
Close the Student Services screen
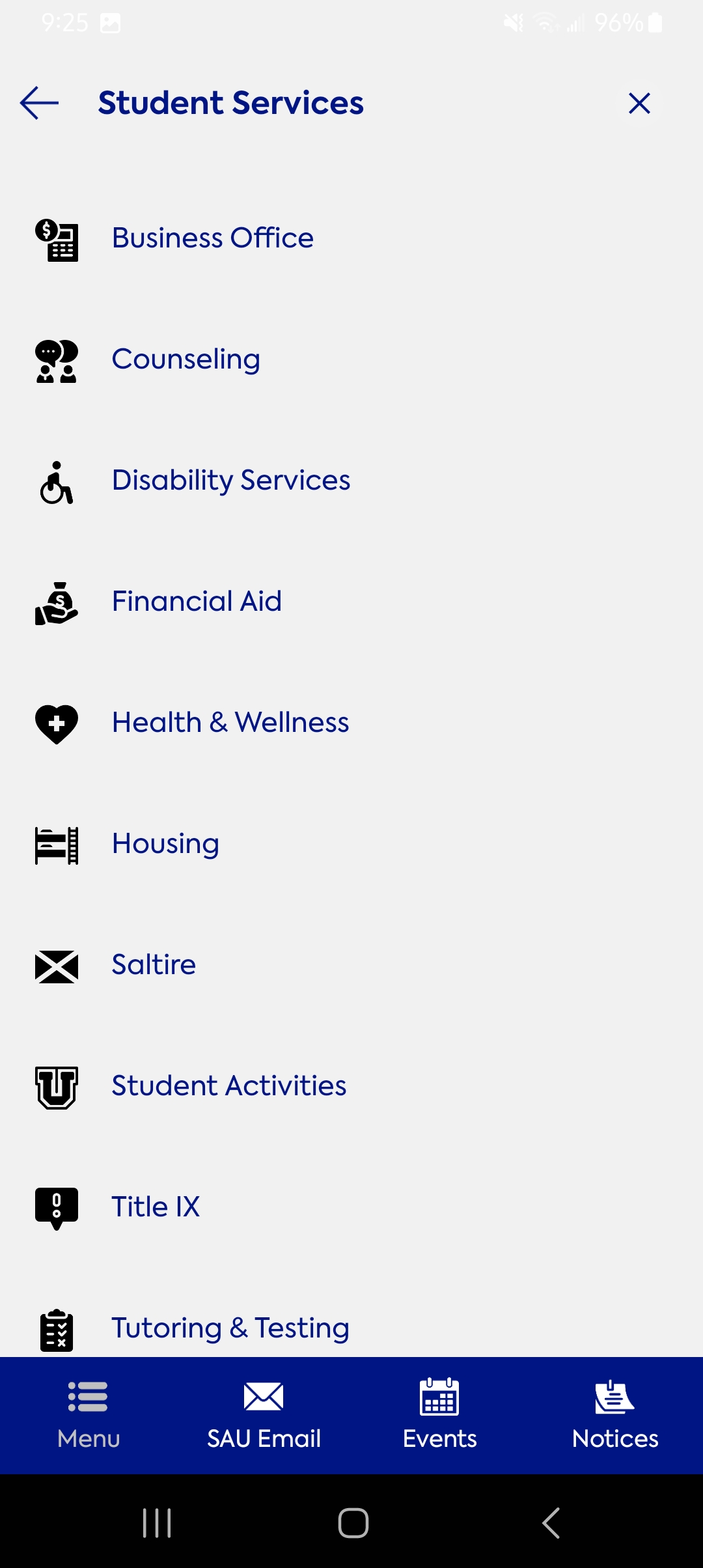tap(639, 103)
